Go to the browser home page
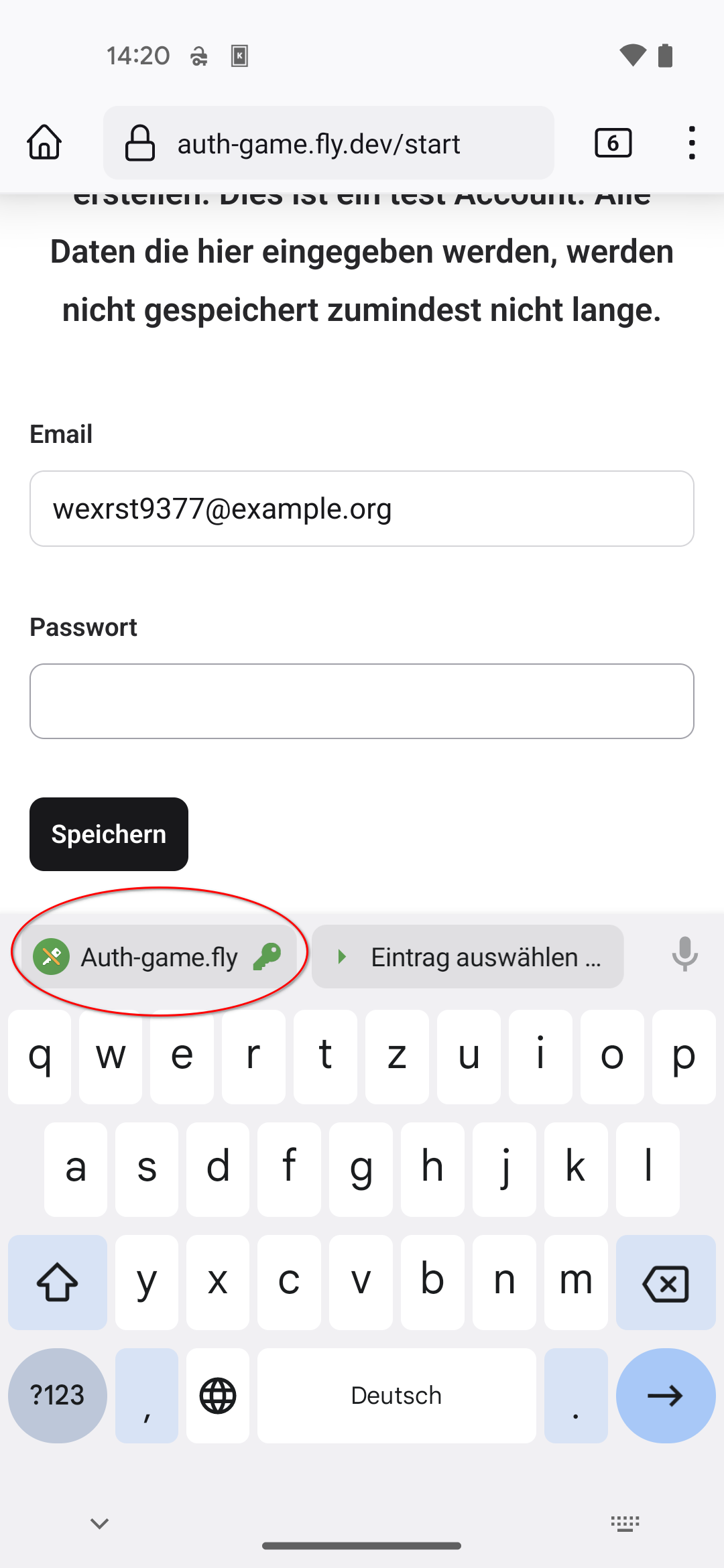The height and width of the screenshot is (1568, 724). (x=44, y=143)
